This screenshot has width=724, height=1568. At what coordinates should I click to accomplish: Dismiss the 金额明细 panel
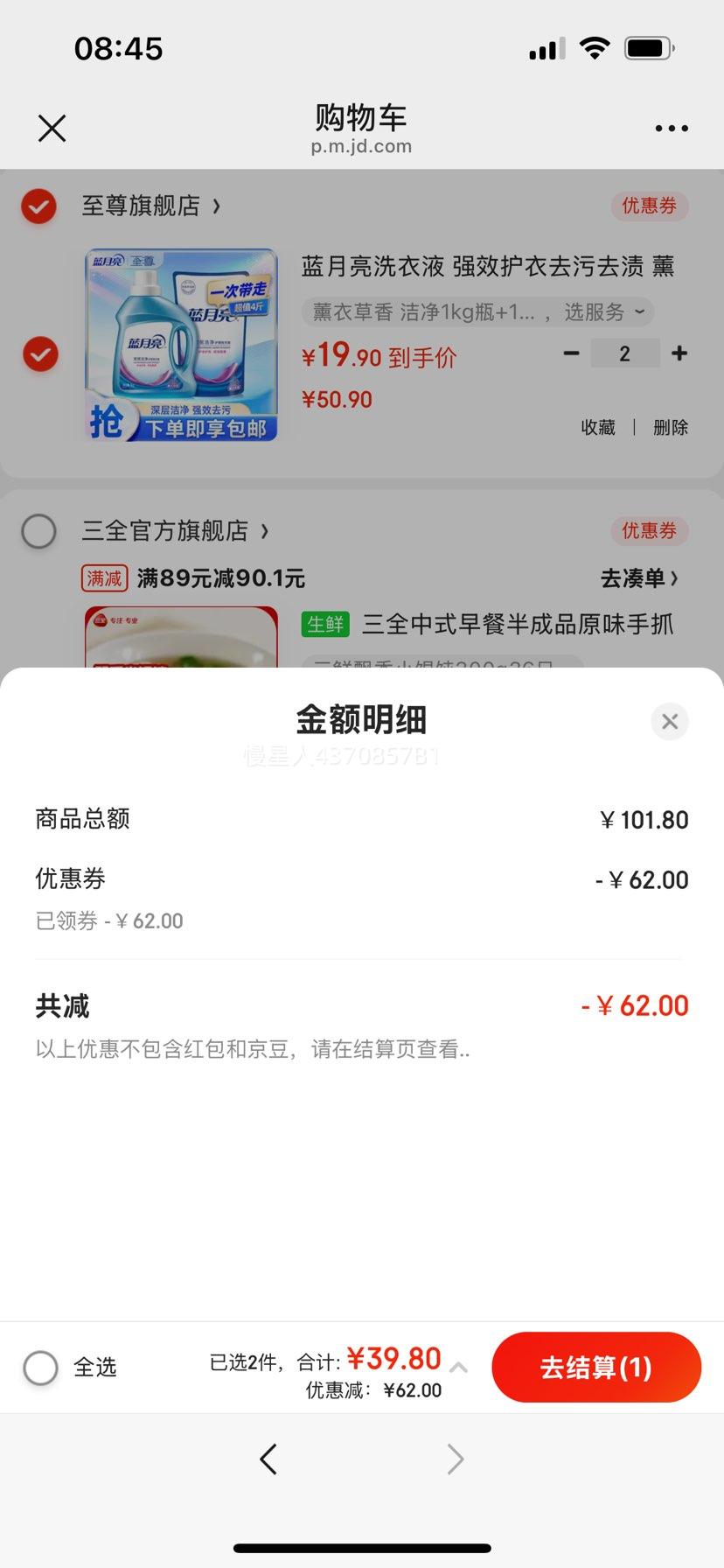pyautogui.click(x=670, y=722)
